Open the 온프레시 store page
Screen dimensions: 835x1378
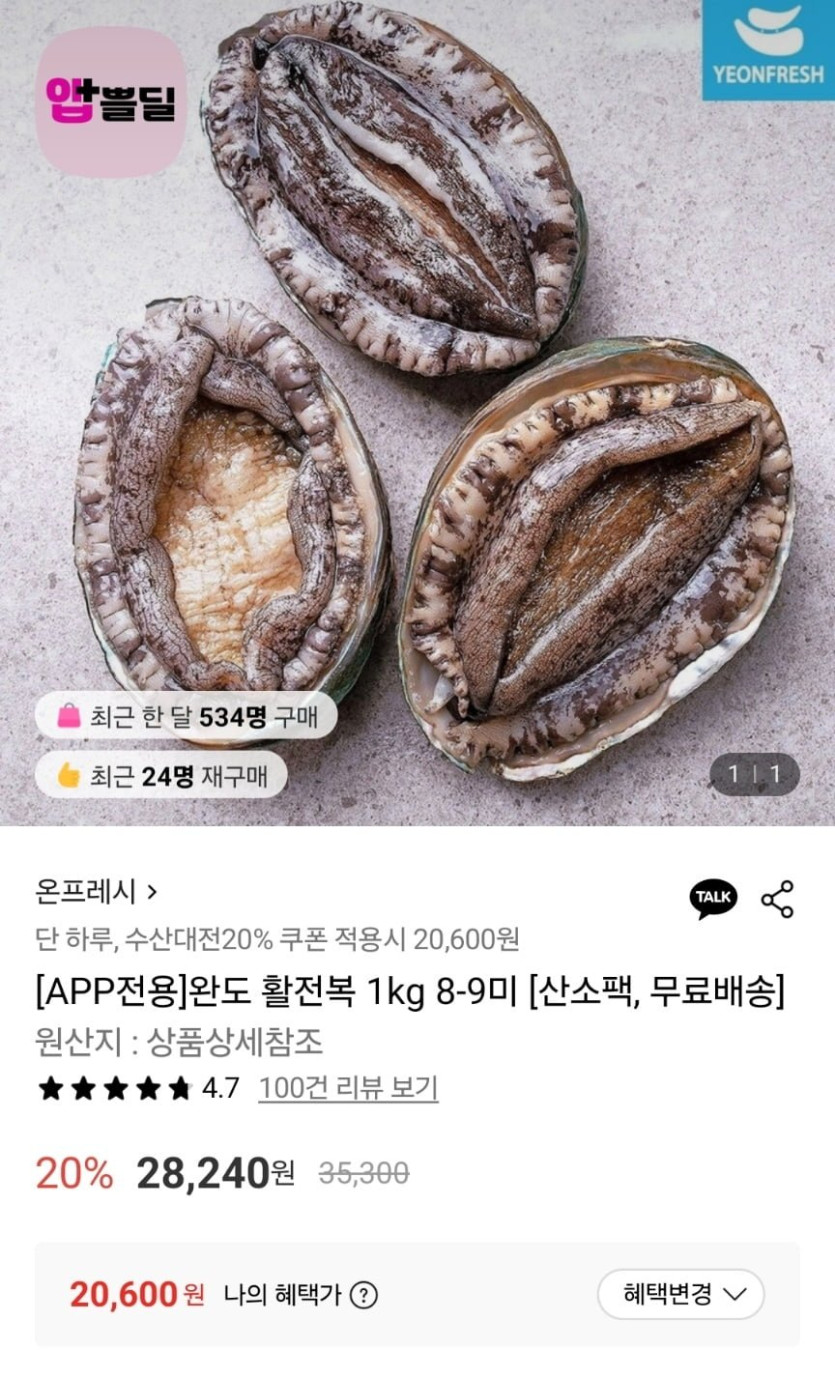coord(96,891)
